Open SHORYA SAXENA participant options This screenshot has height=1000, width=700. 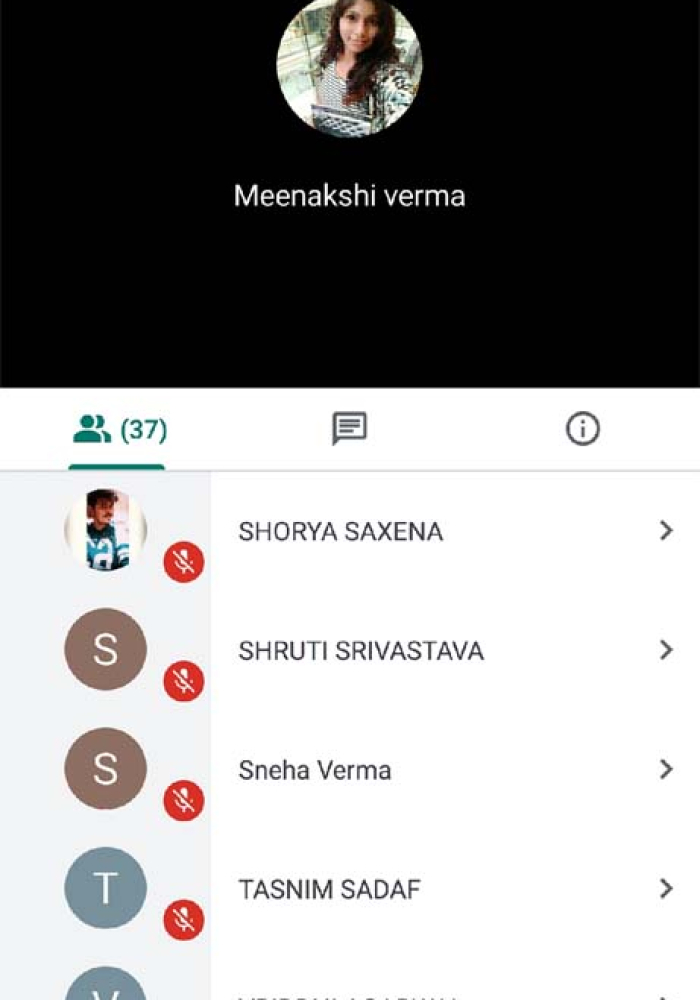point(665,531)
